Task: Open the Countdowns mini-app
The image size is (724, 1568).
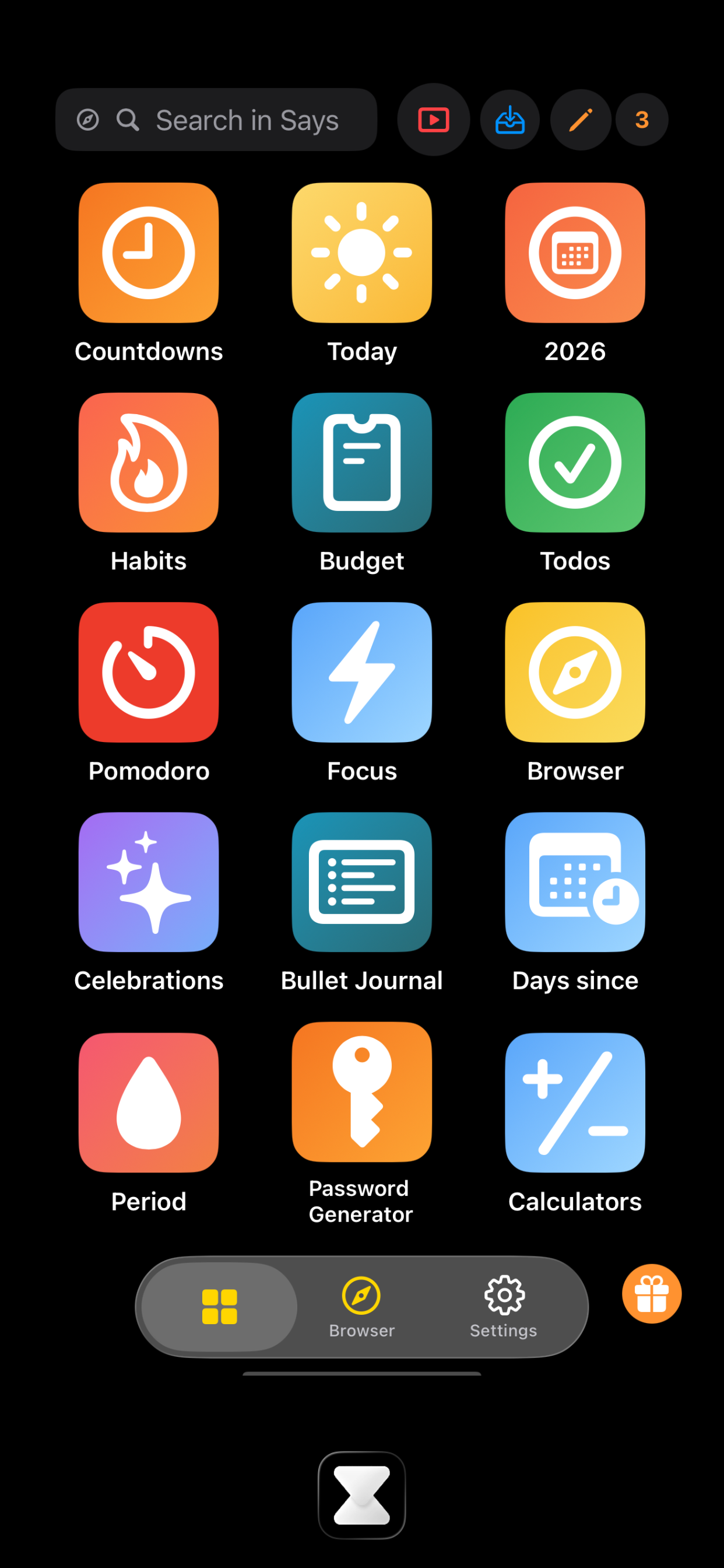Action: (148, 253)
